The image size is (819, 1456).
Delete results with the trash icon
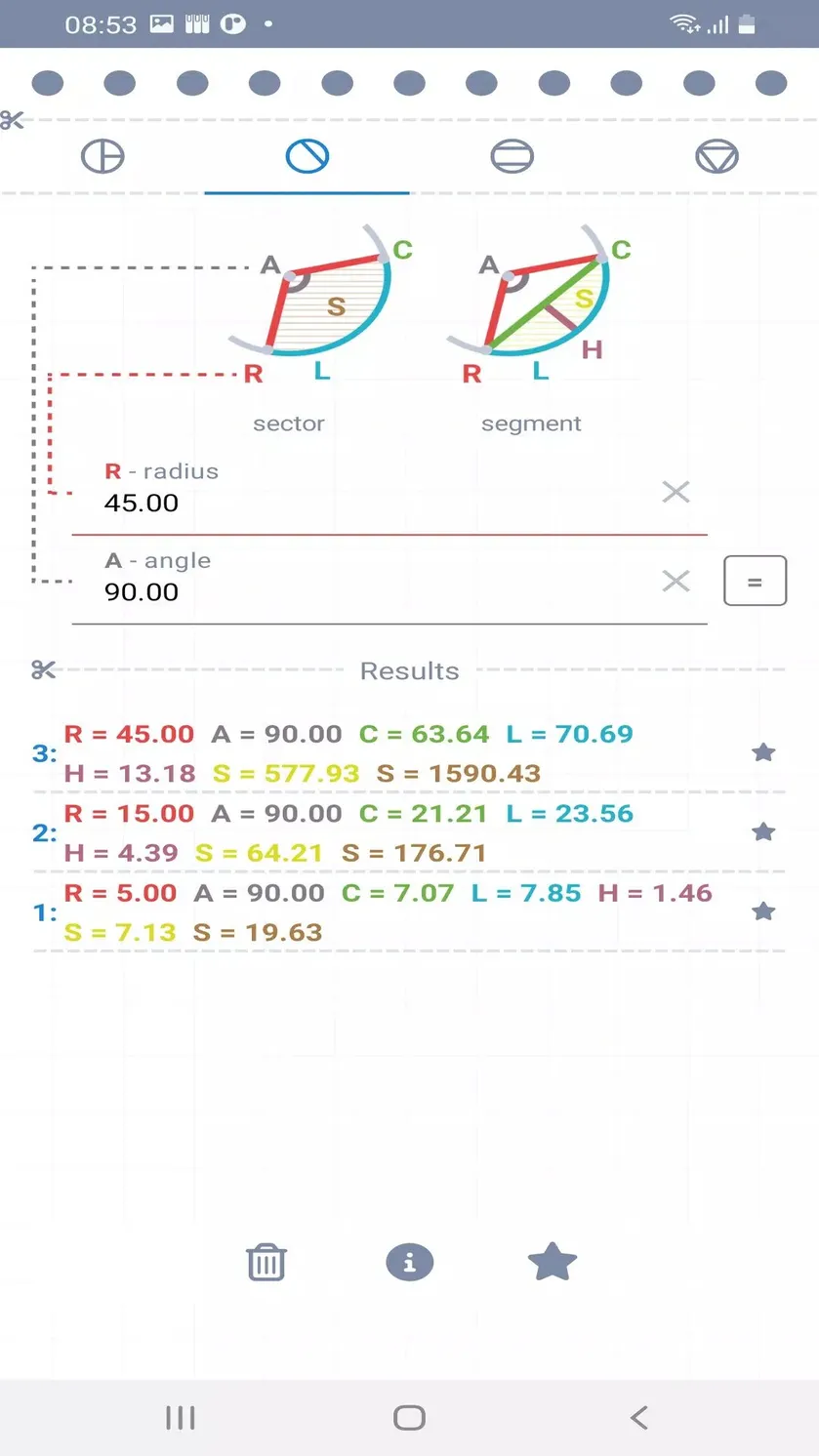[266, 1262]
